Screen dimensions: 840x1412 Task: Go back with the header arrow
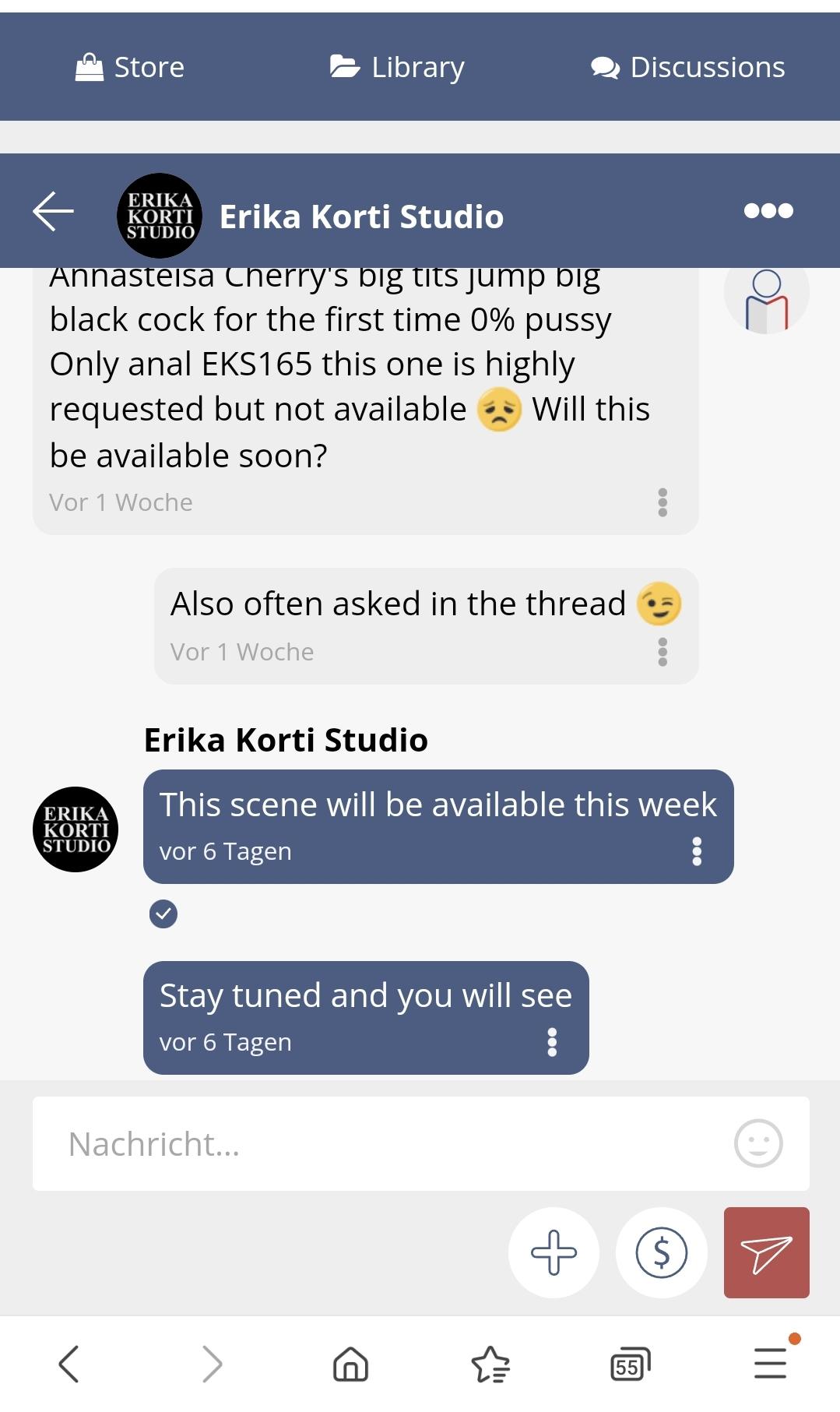point(54,211)
